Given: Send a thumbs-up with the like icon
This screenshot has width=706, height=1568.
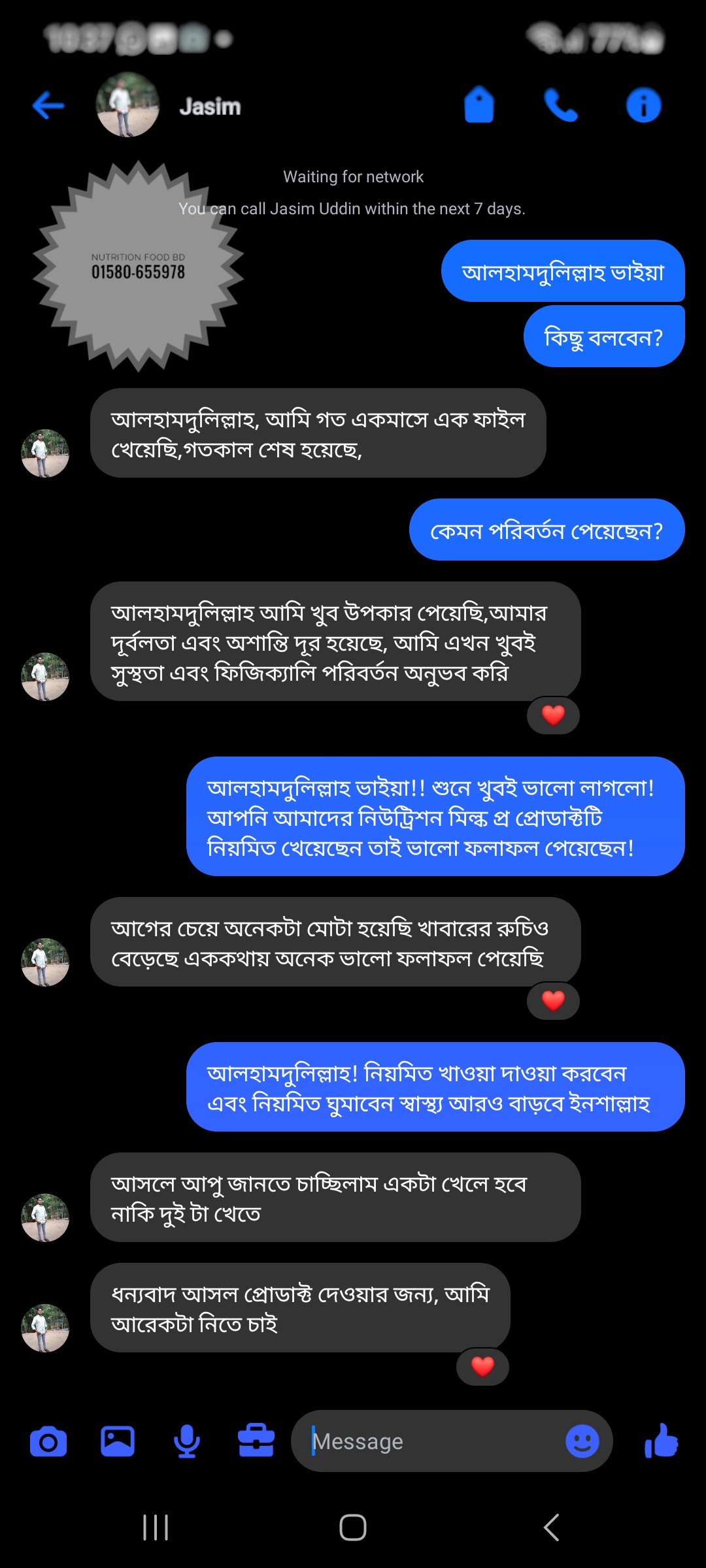Looking at the screenshot, I should pos(663,1441).
